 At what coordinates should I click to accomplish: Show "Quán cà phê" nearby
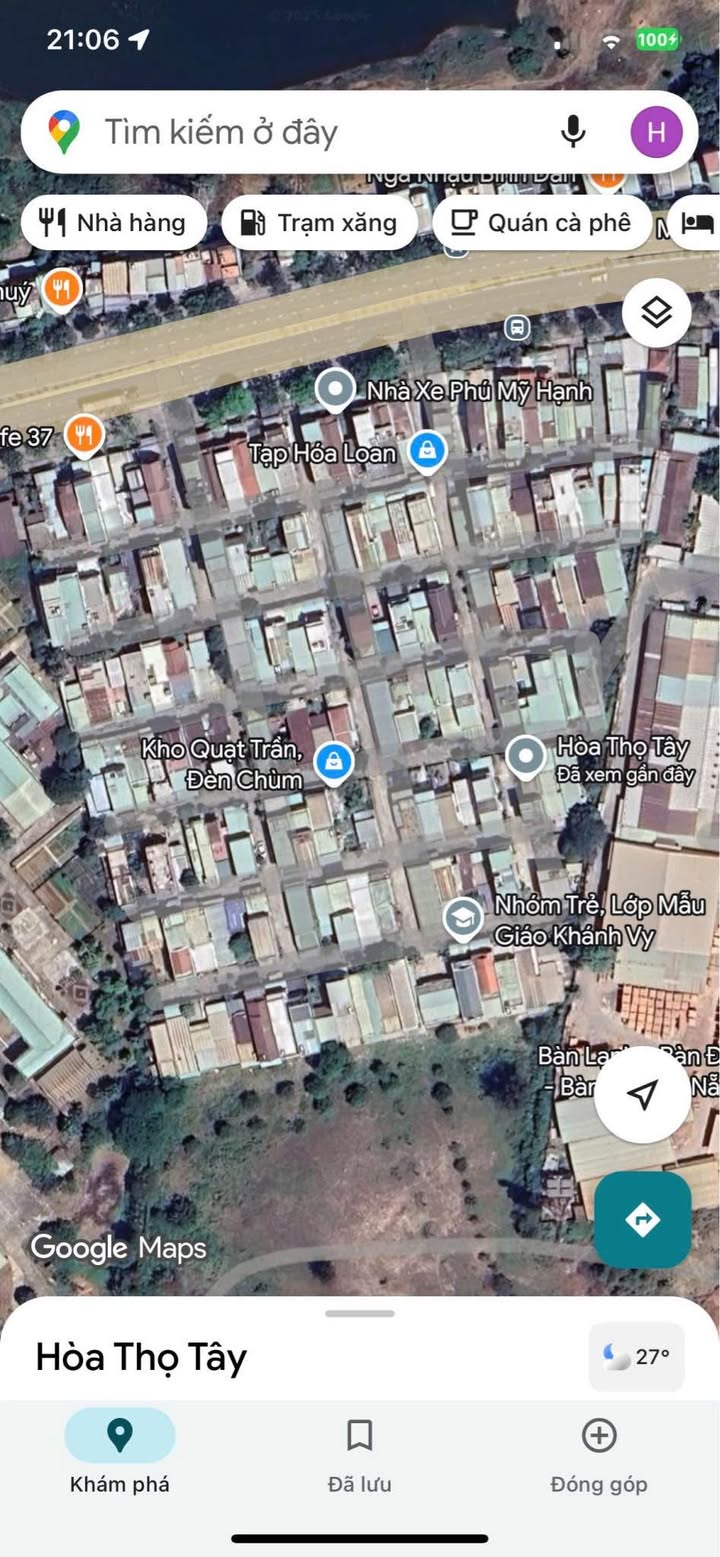click(541, 222)
